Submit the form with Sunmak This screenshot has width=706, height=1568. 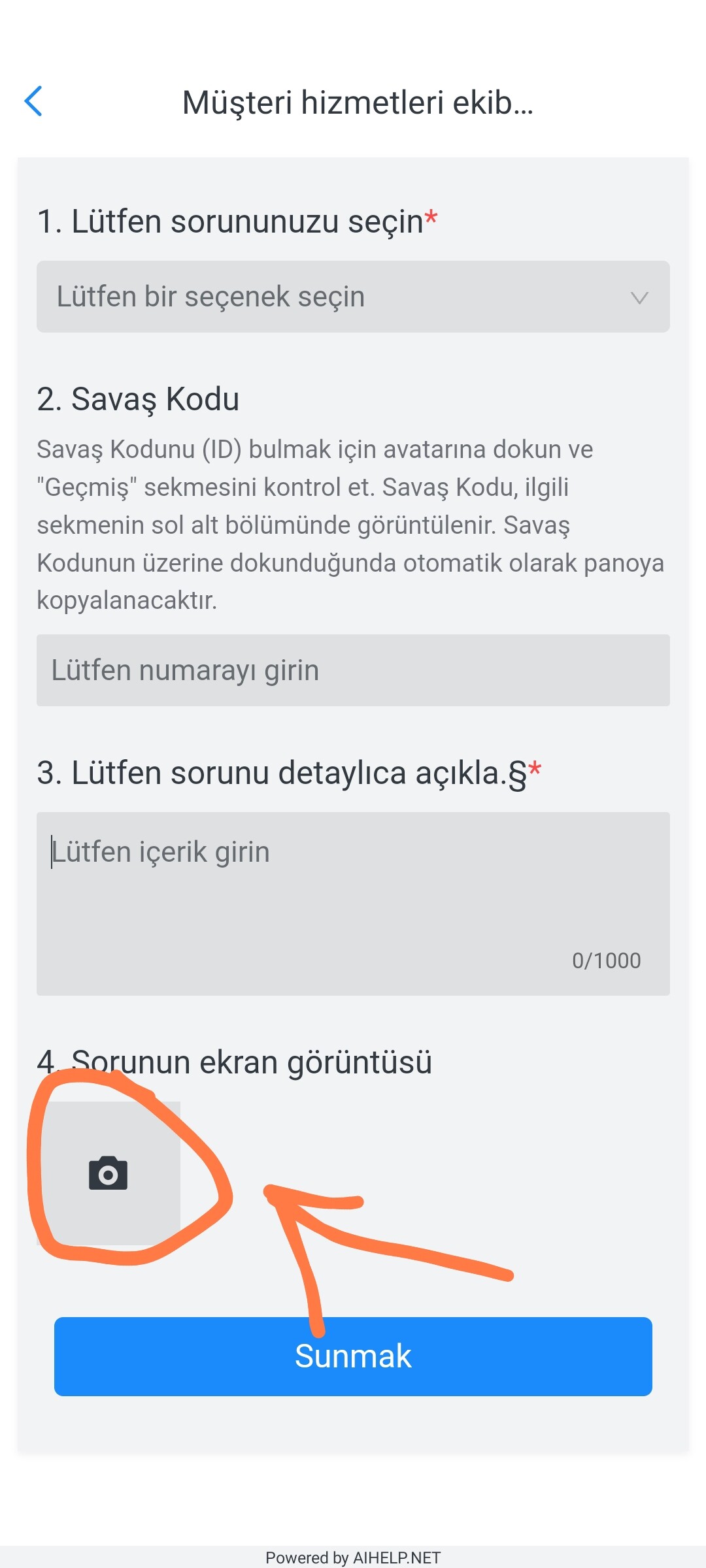[x=353, y=1356]
